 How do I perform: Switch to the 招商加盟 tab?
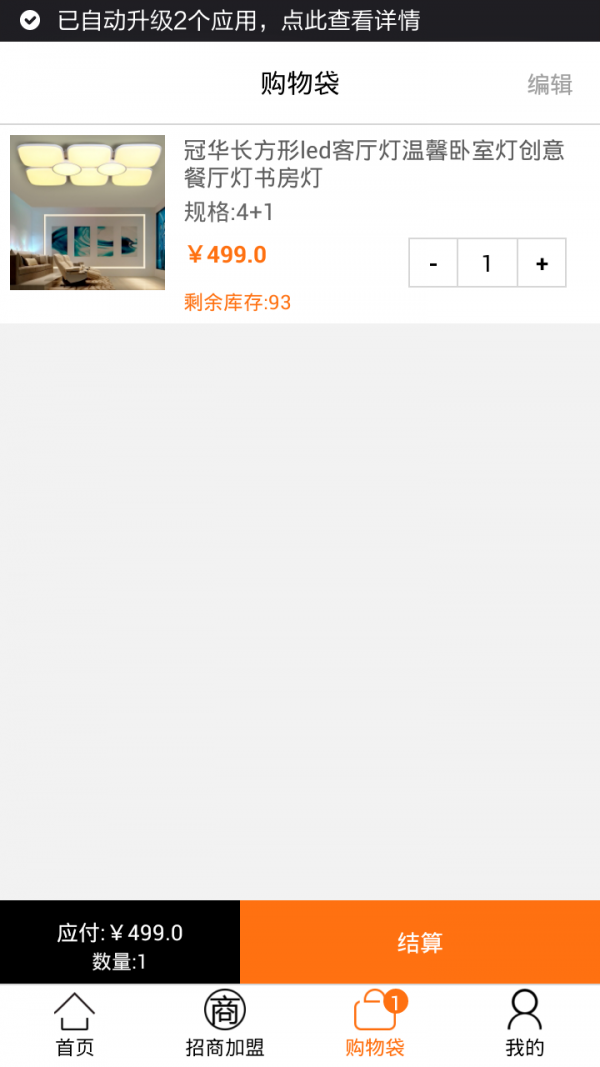click(x=225, y=1025)
